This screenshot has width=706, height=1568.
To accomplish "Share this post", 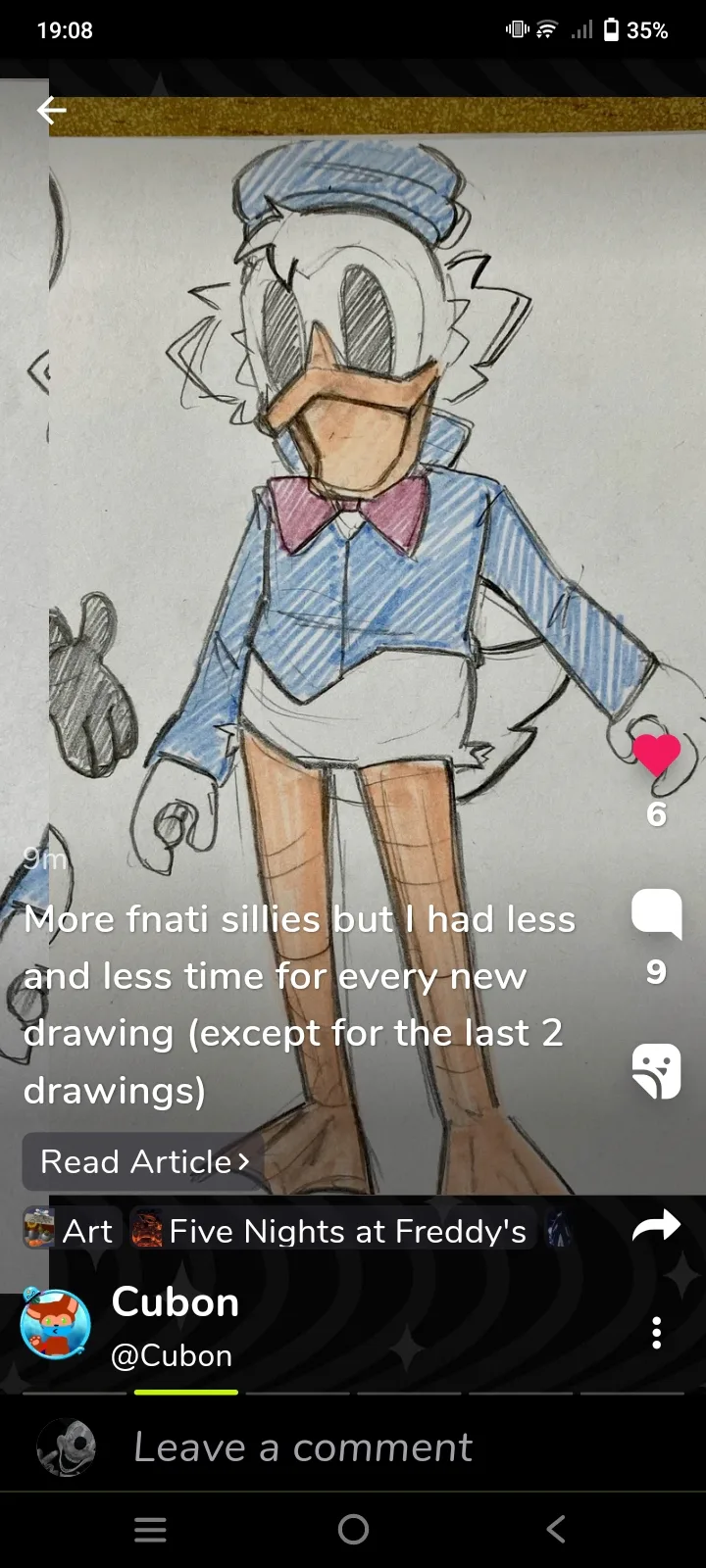I will 656,1225.
